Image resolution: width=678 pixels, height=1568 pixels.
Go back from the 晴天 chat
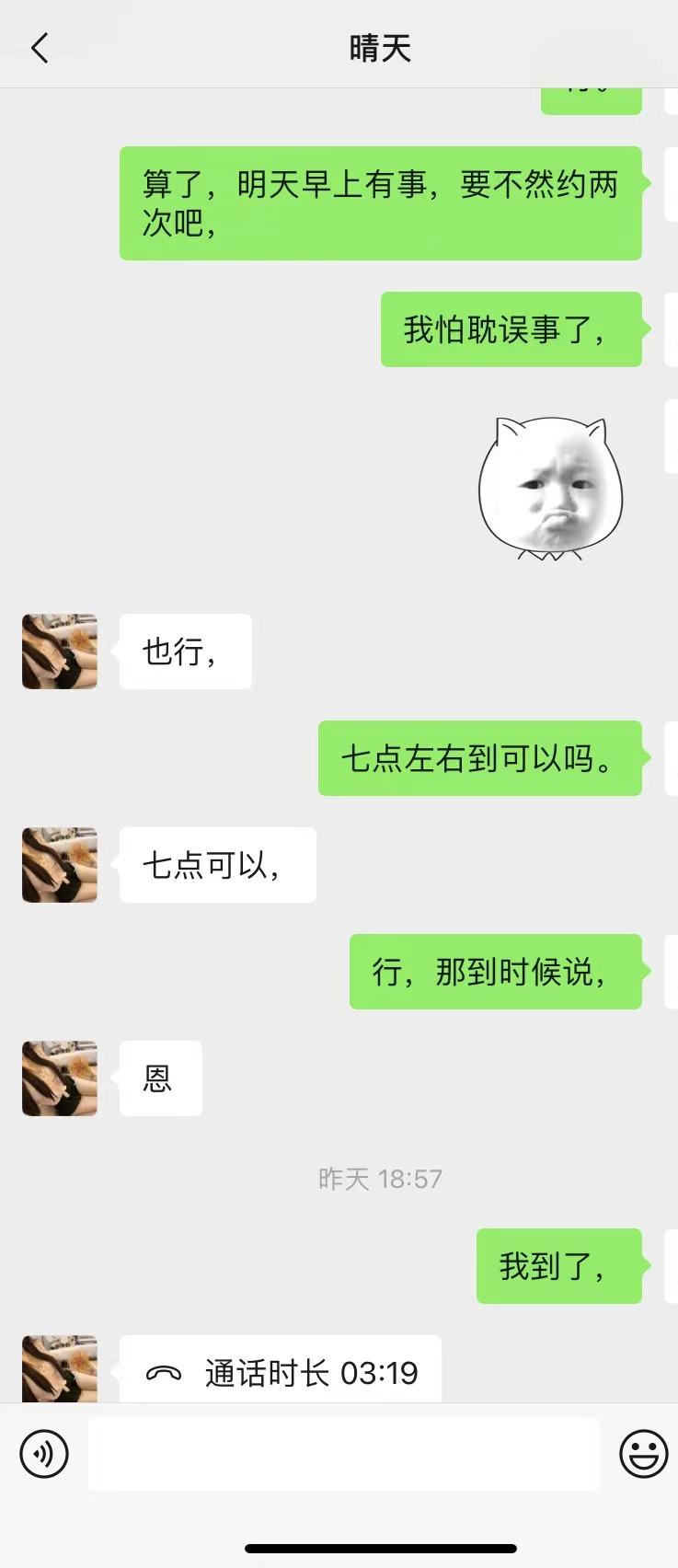[x=40, y=48]
